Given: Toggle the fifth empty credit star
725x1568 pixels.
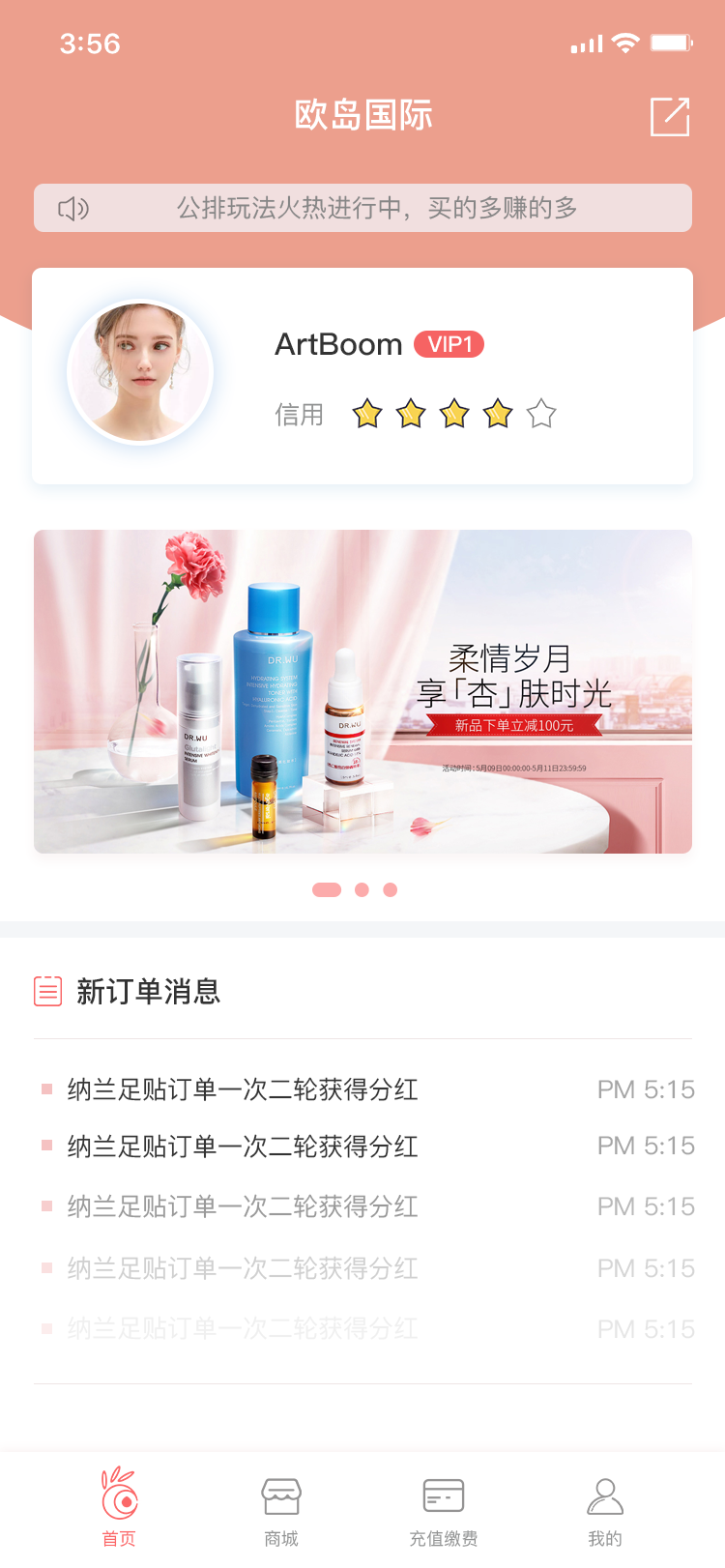Looking at the screenshot, I should click(x=541, y=413).
